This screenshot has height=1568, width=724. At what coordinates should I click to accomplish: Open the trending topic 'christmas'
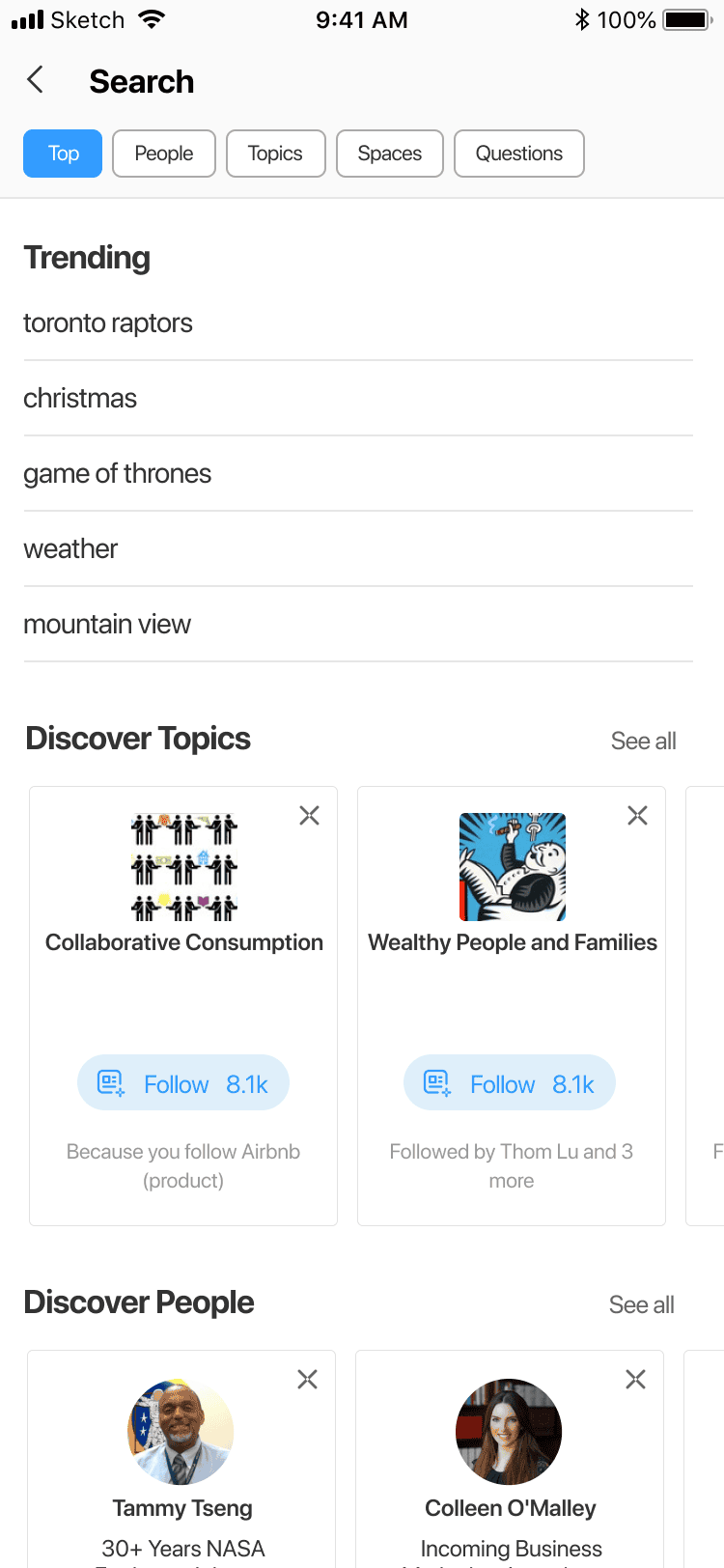point(80,398)
